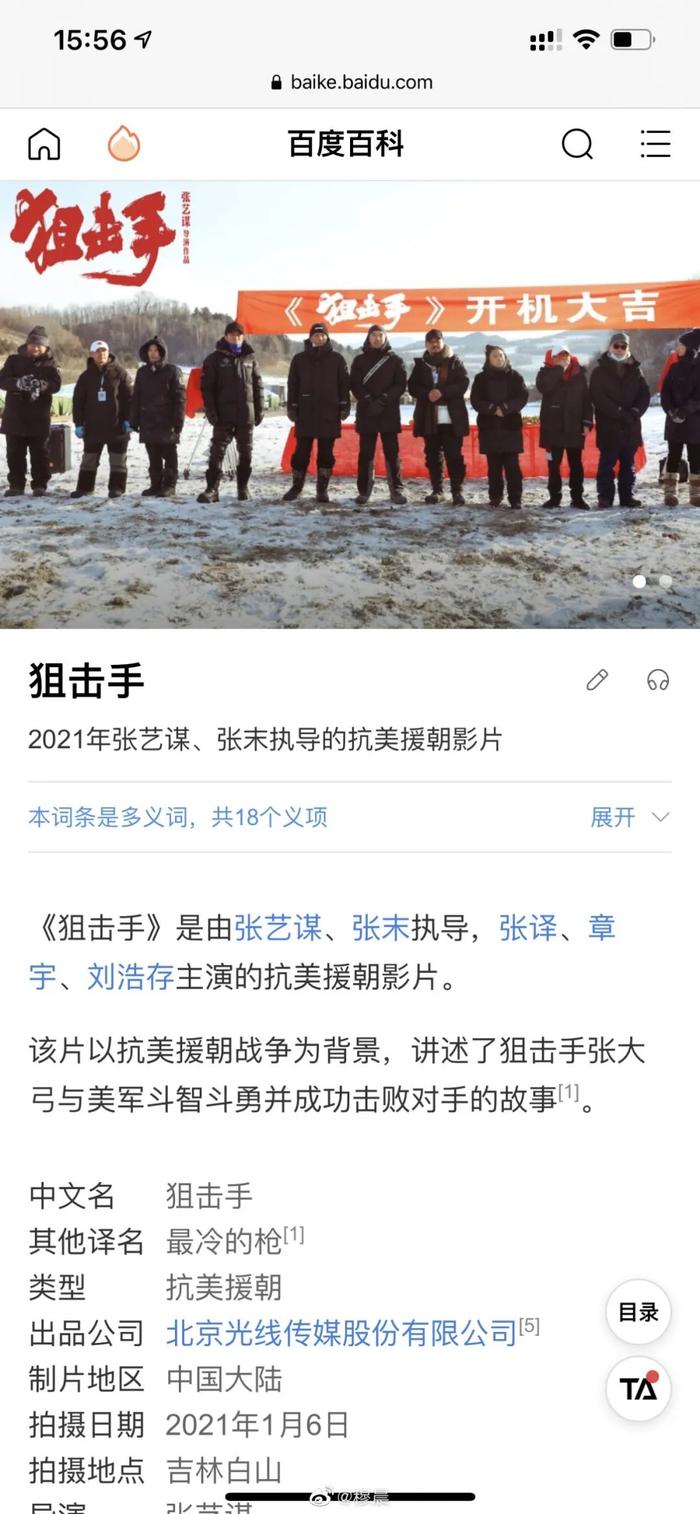The height and width of the screenshot is (1514, 700).
Task: Follow the 张译 link
Action: pyautogui.click(x=528, y=928)
